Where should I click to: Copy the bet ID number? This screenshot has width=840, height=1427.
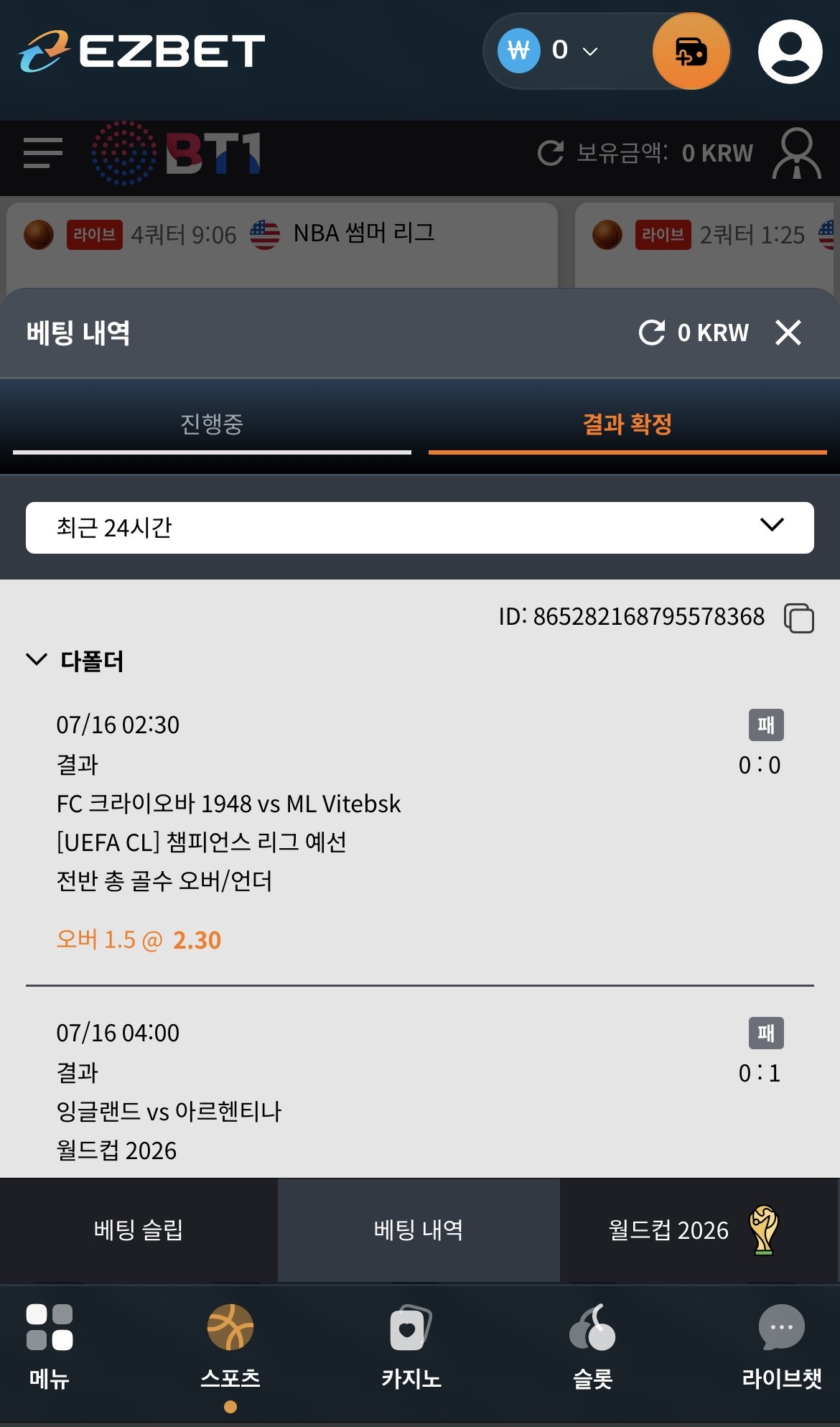pyautogui.click(x=799, y=618)
